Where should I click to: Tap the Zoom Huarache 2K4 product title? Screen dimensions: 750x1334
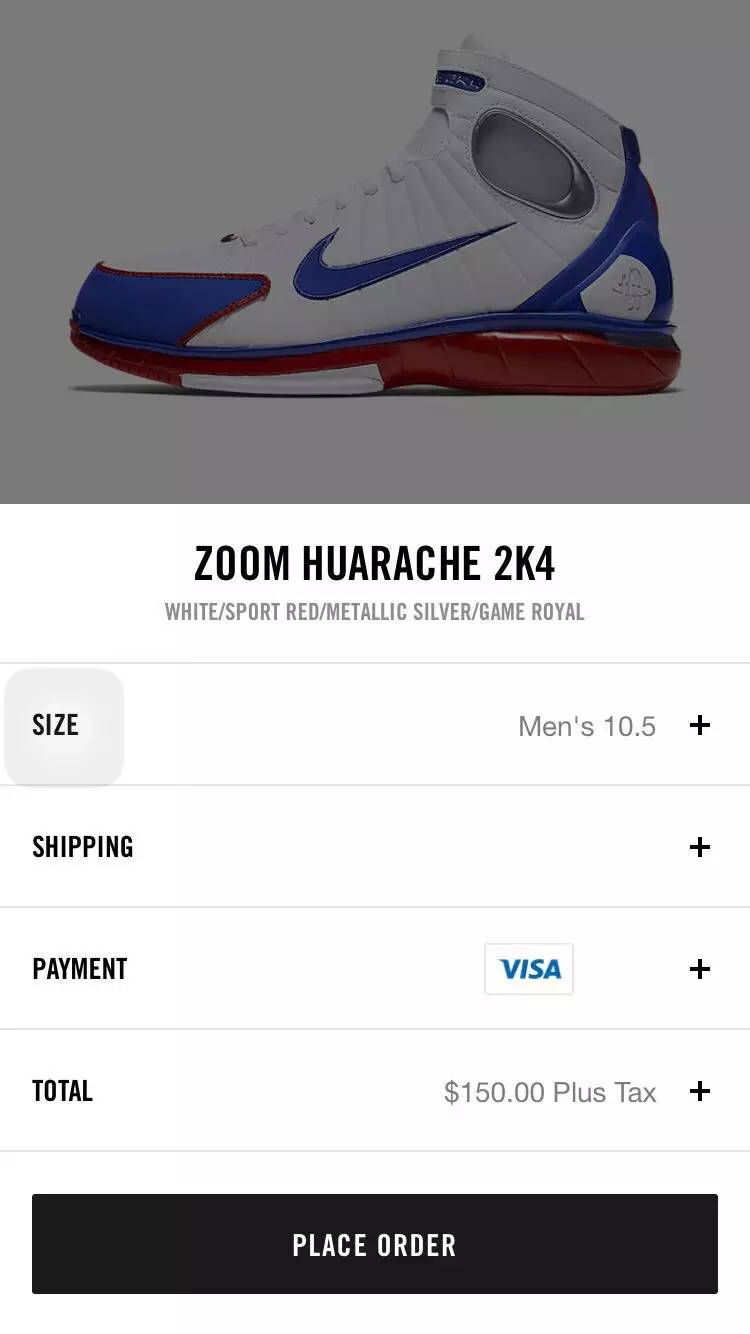point(375,563)
